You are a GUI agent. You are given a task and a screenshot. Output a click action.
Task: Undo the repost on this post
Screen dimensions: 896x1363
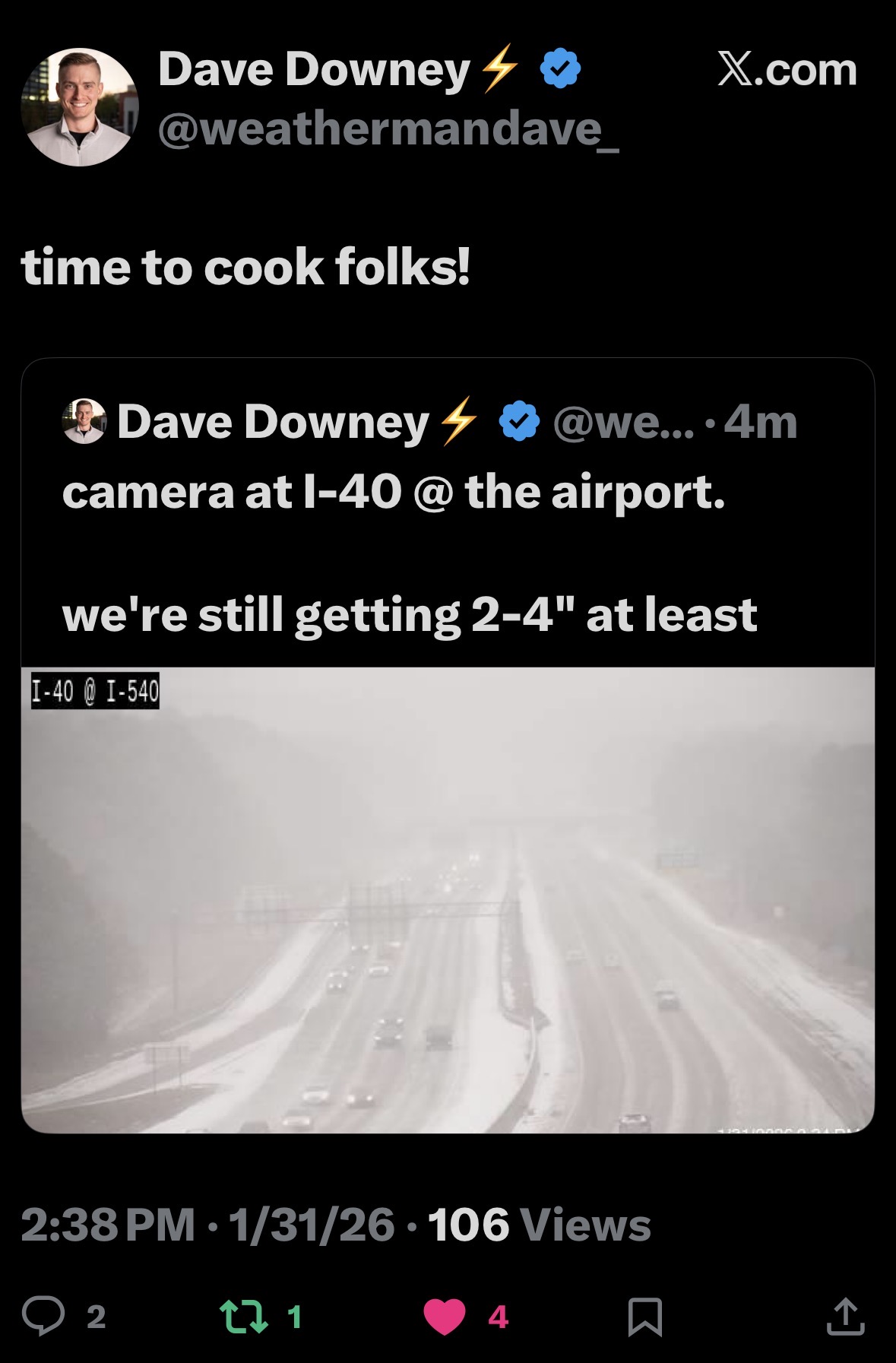[x=244, y=1316]
